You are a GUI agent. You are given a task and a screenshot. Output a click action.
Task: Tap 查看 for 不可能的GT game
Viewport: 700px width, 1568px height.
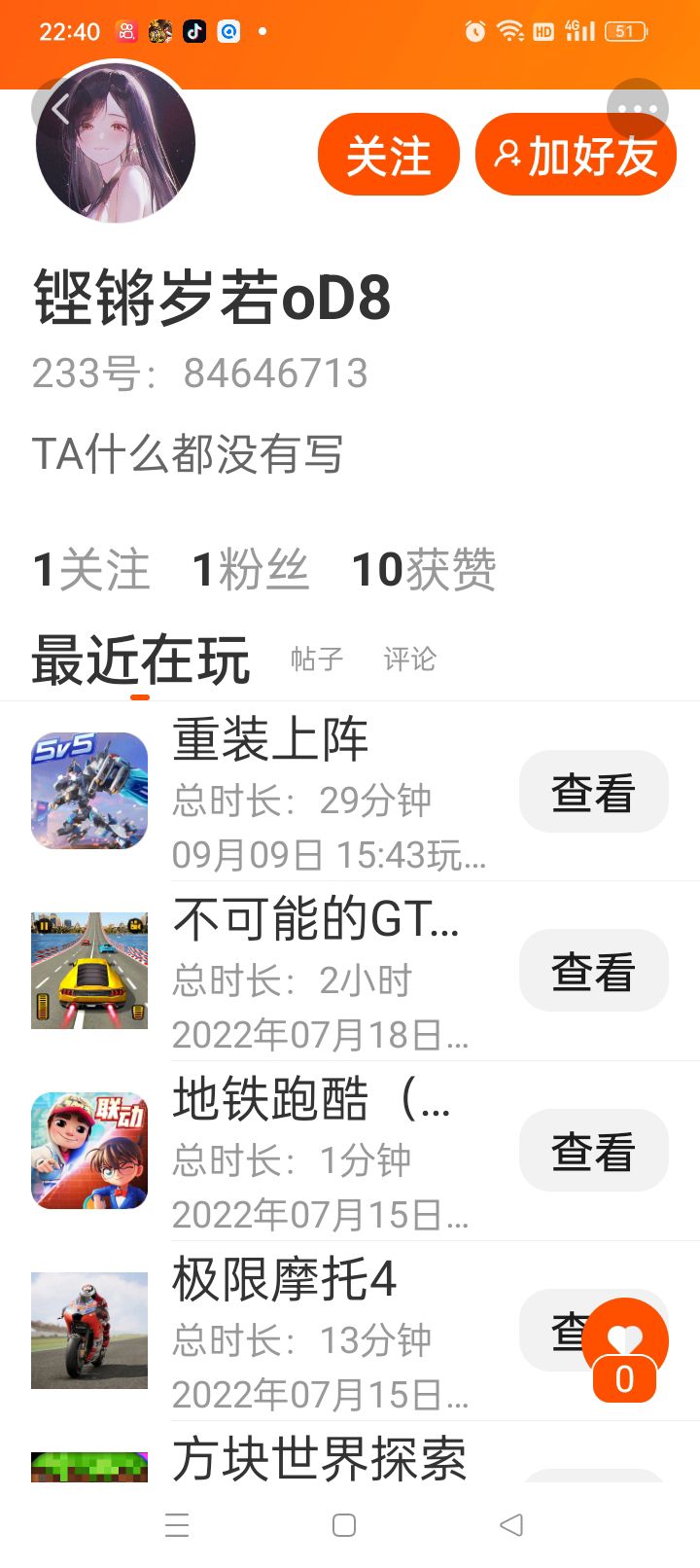(x=593, y=971)
